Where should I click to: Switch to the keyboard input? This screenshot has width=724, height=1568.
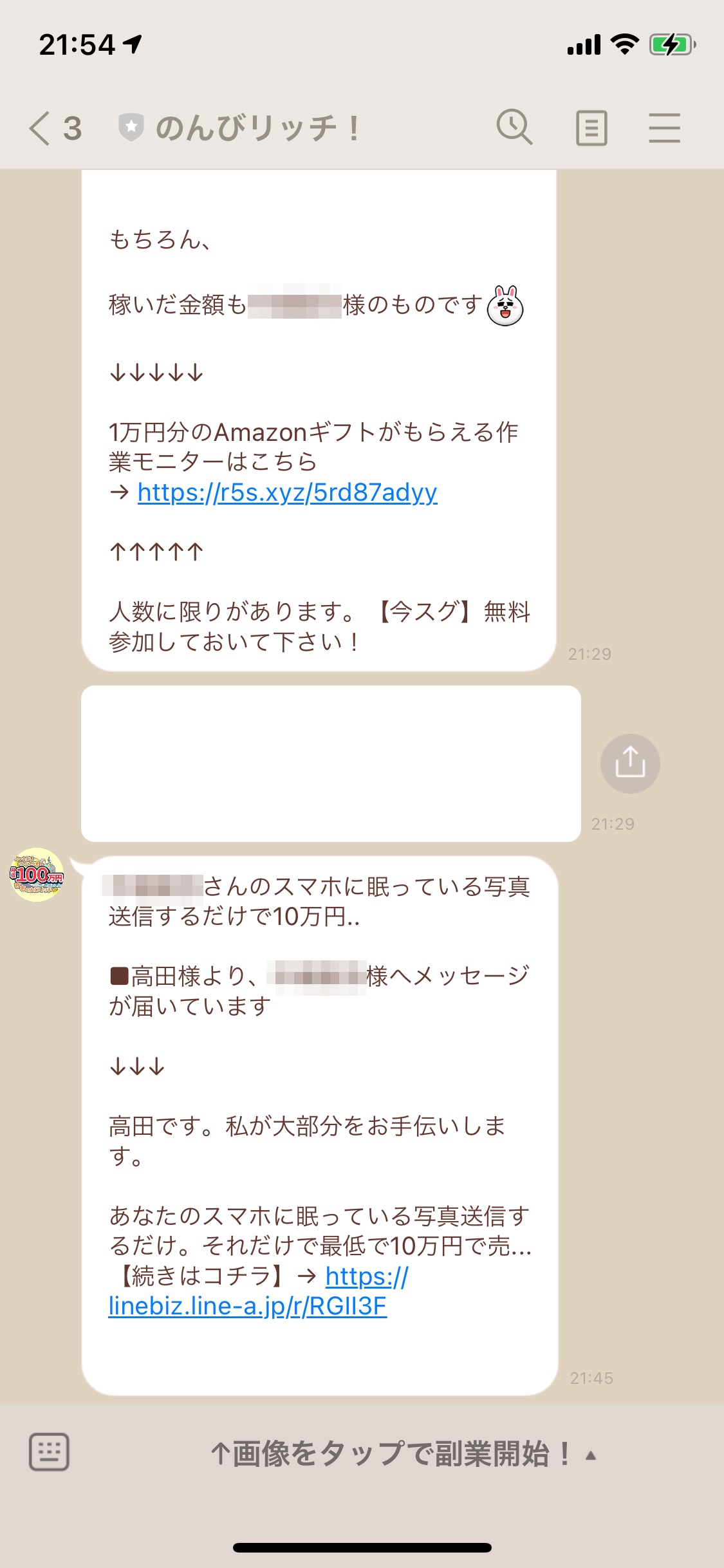coord(49,1452)
